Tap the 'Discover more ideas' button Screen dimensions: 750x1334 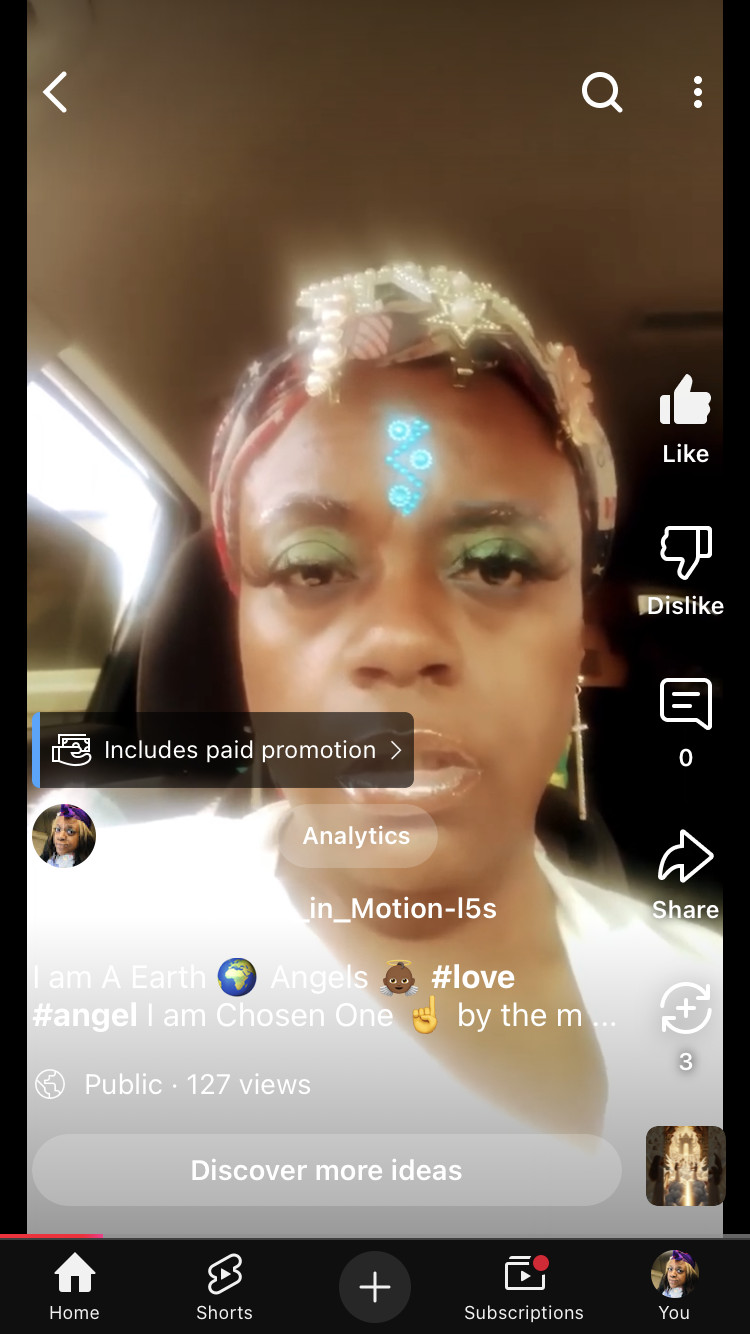[x=326, y=1170]
